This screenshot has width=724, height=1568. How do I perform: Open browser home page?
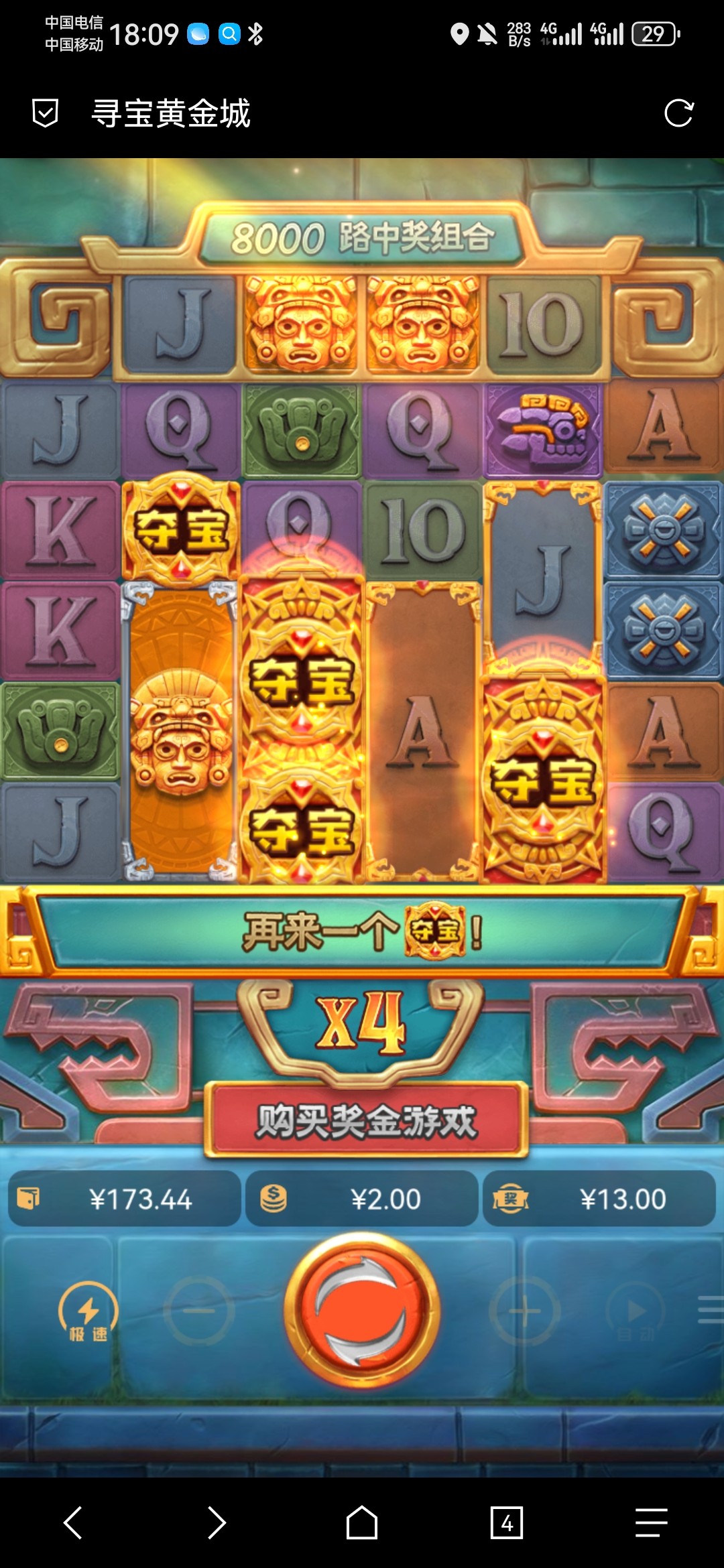coord(362,1522)
